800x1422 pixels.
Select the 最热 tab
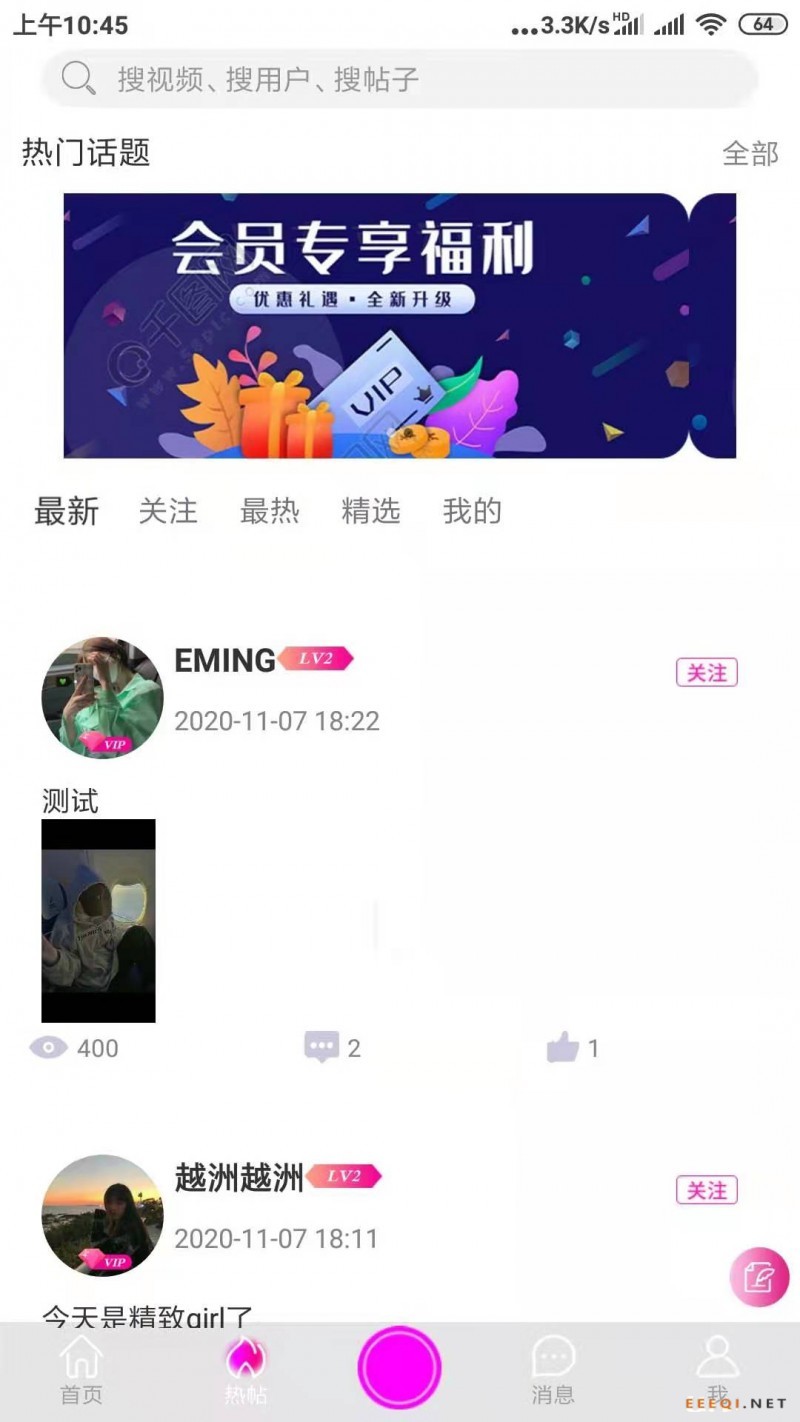tap(270, 512)
